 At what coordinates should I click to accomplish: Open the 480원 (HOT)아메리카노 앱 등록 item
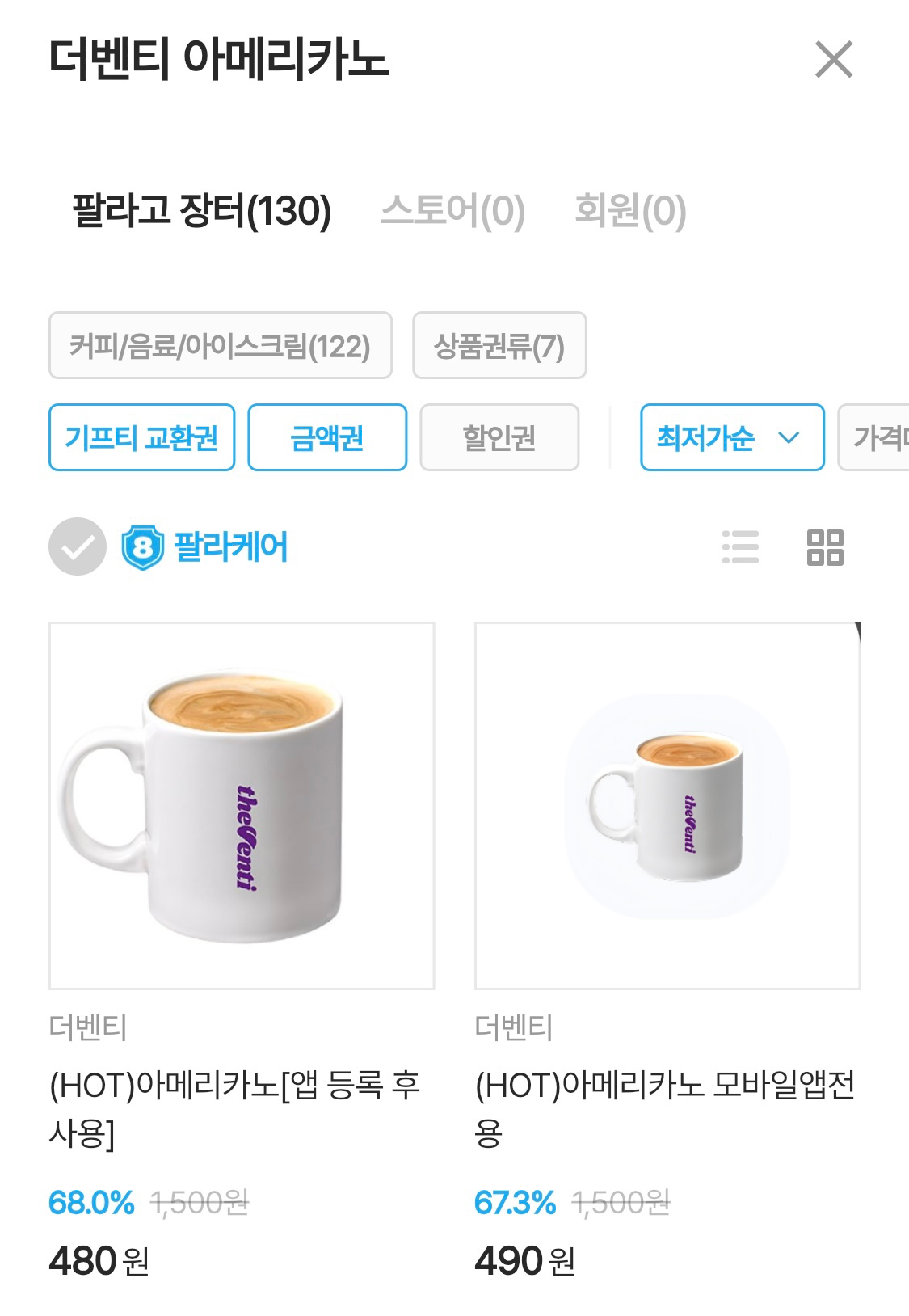coord(242,806)
